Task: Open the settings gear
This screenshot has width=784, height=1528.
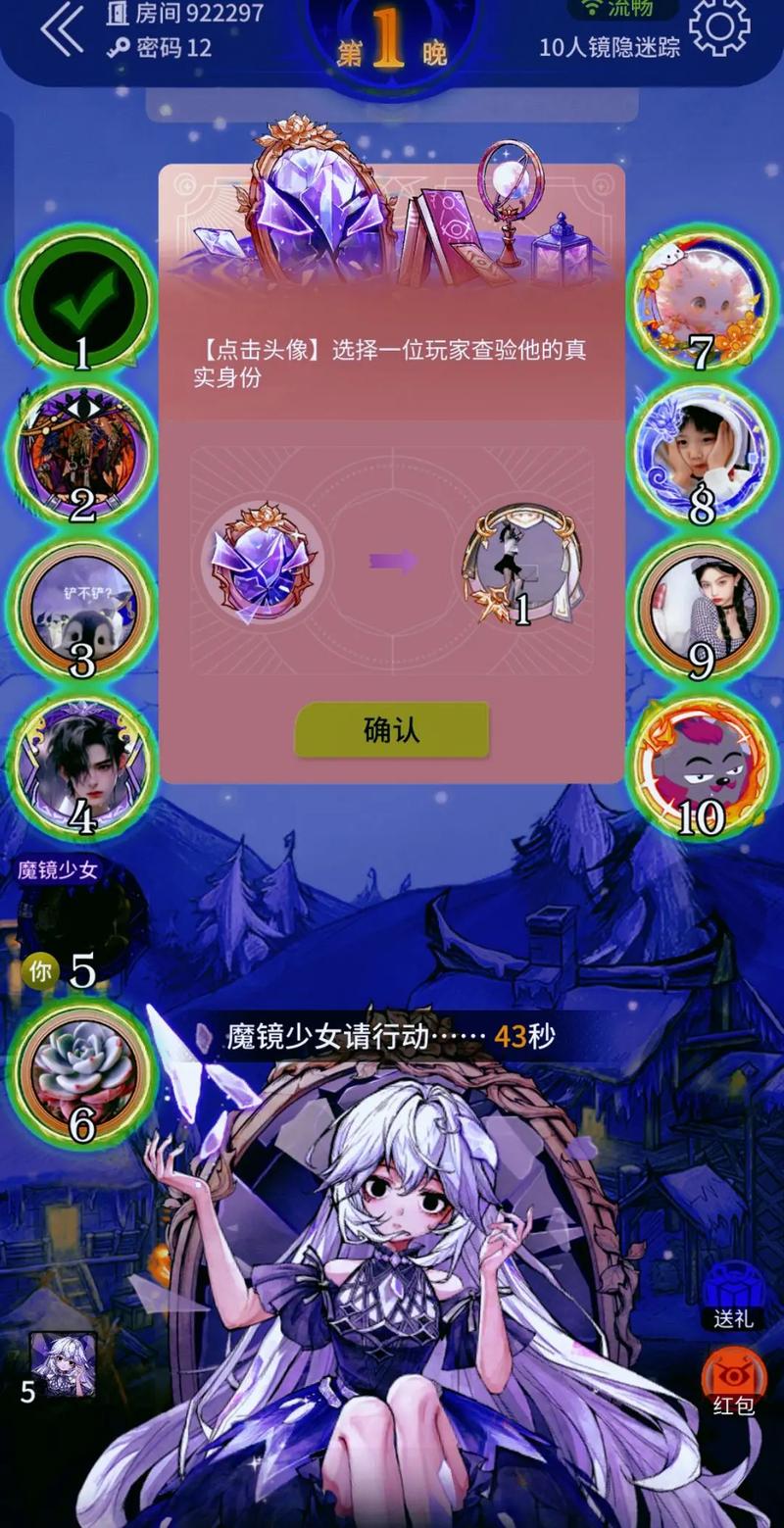Action: [719, 26]
